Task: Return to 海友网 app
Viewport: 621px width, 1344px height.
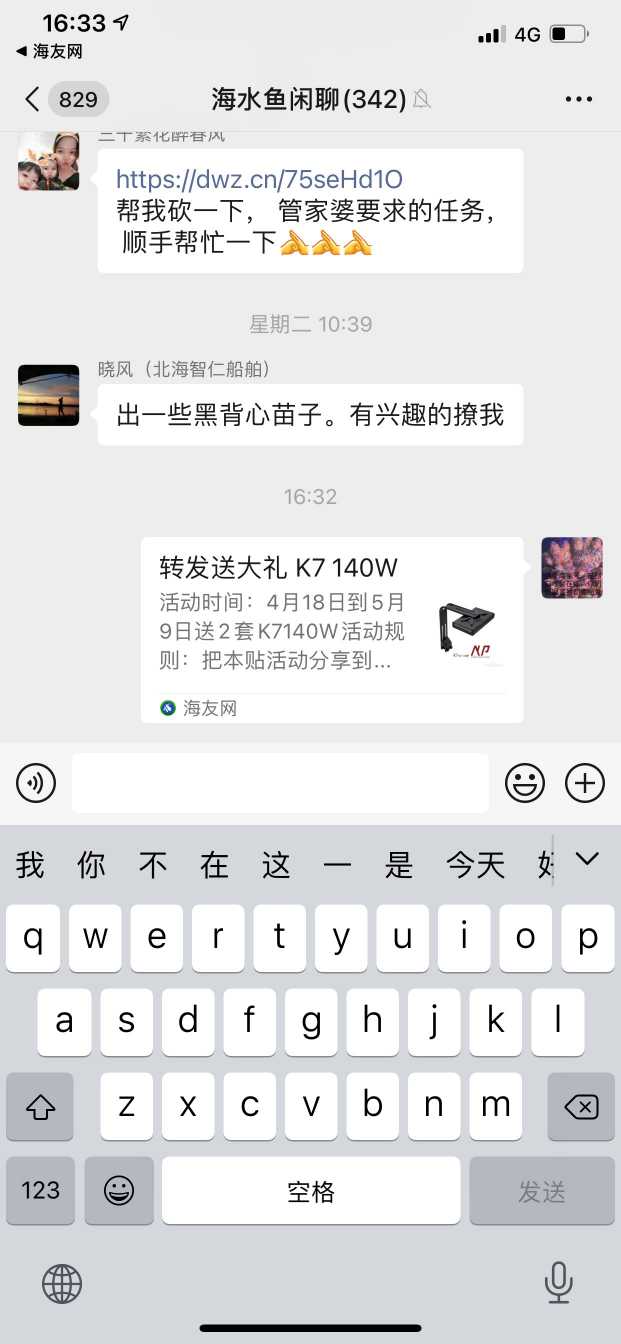Action: tap(49, 51)
